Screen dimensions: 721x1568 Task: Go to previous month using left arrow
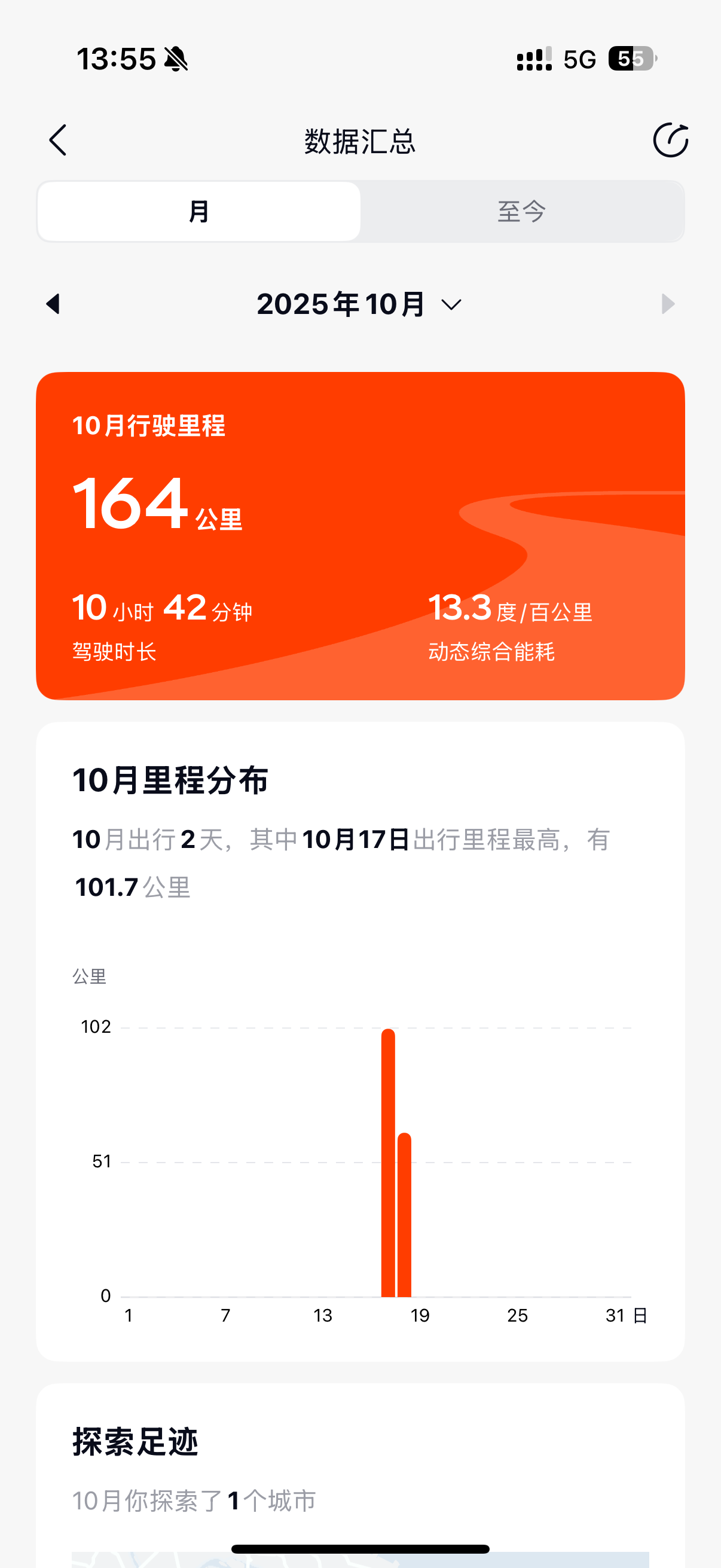point(54,304)
